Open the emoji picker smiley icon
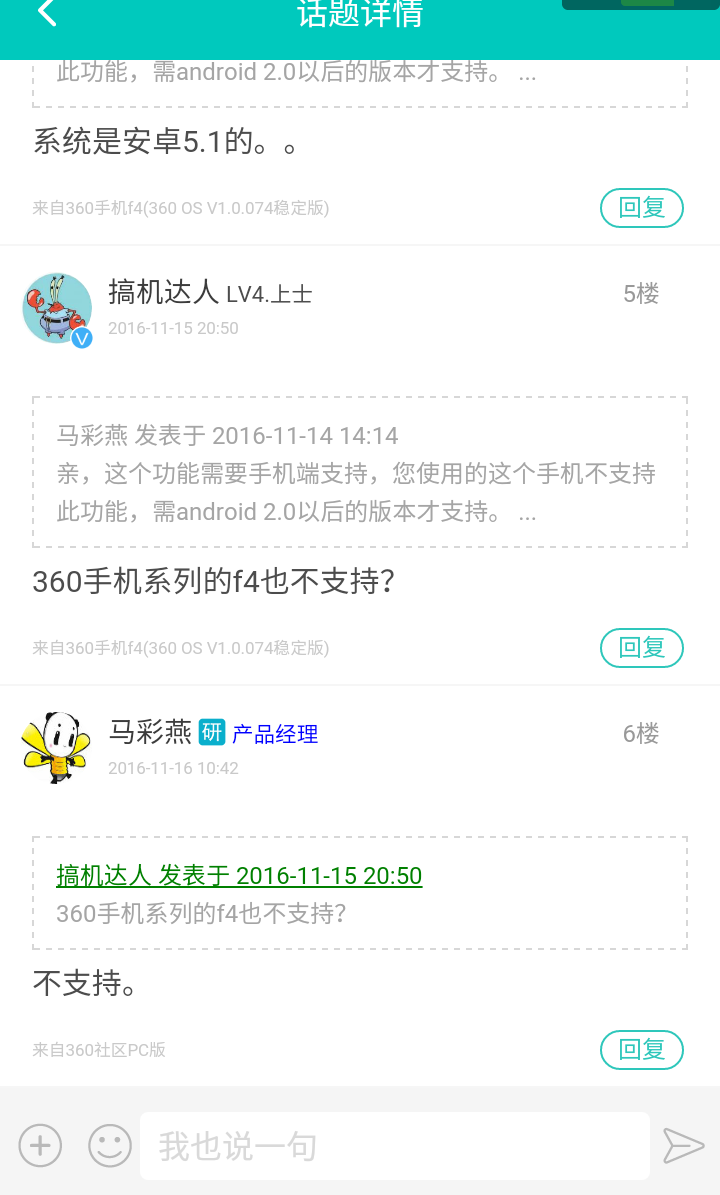 click(110, 1145)
